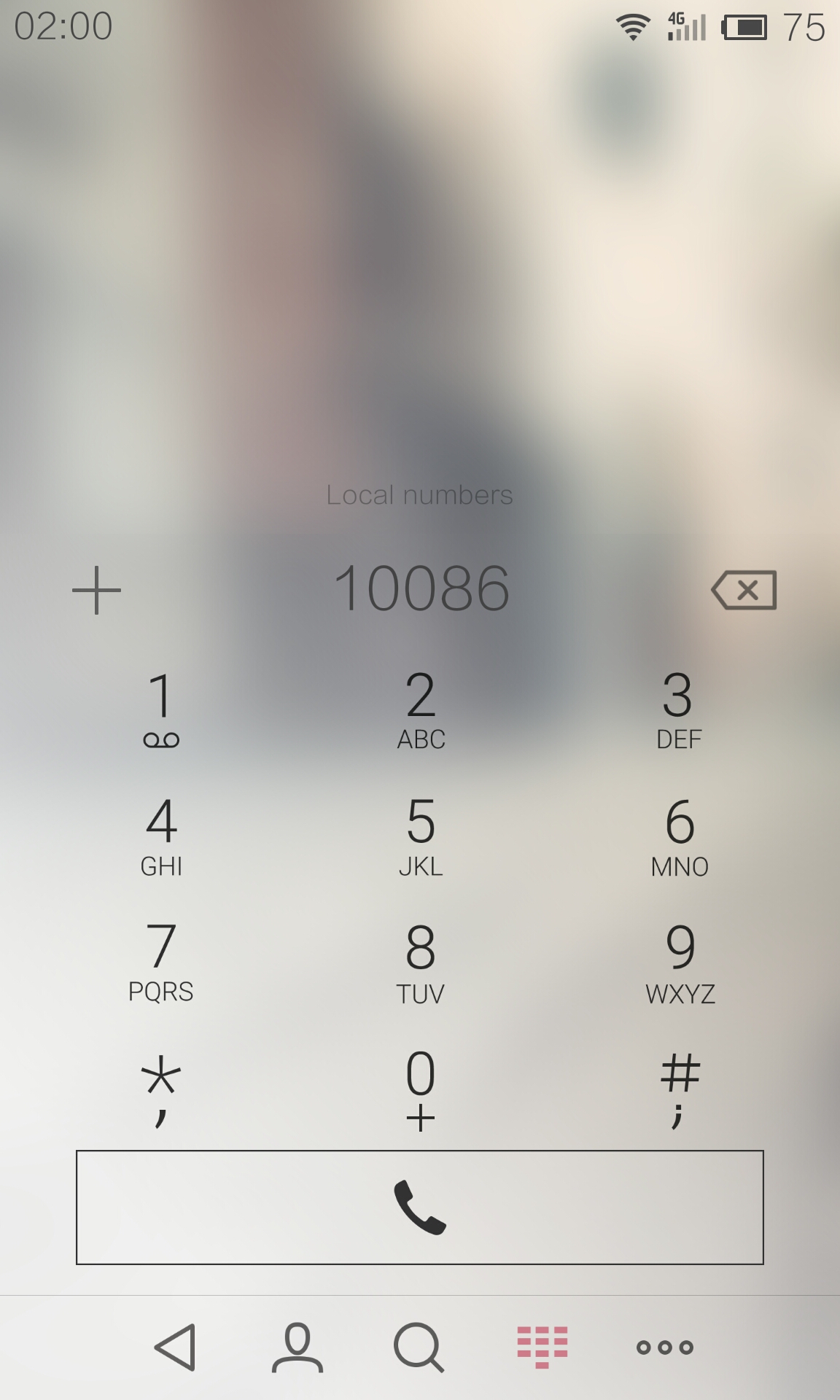This screenshot has width=840, height=1400.
Task: Open search from bottom bar
Action: pyautogui.click(x=419, y=1347)
